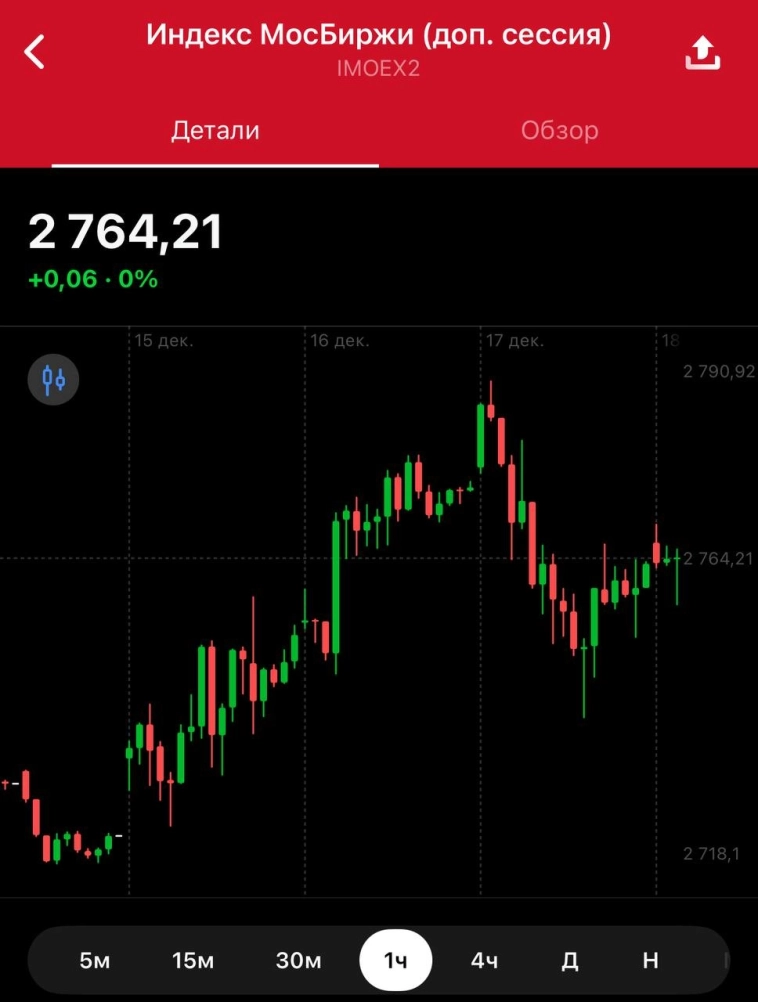Choose the 30м timeframe
Screen dimensions: 758x1002
[x=298, y=961]
